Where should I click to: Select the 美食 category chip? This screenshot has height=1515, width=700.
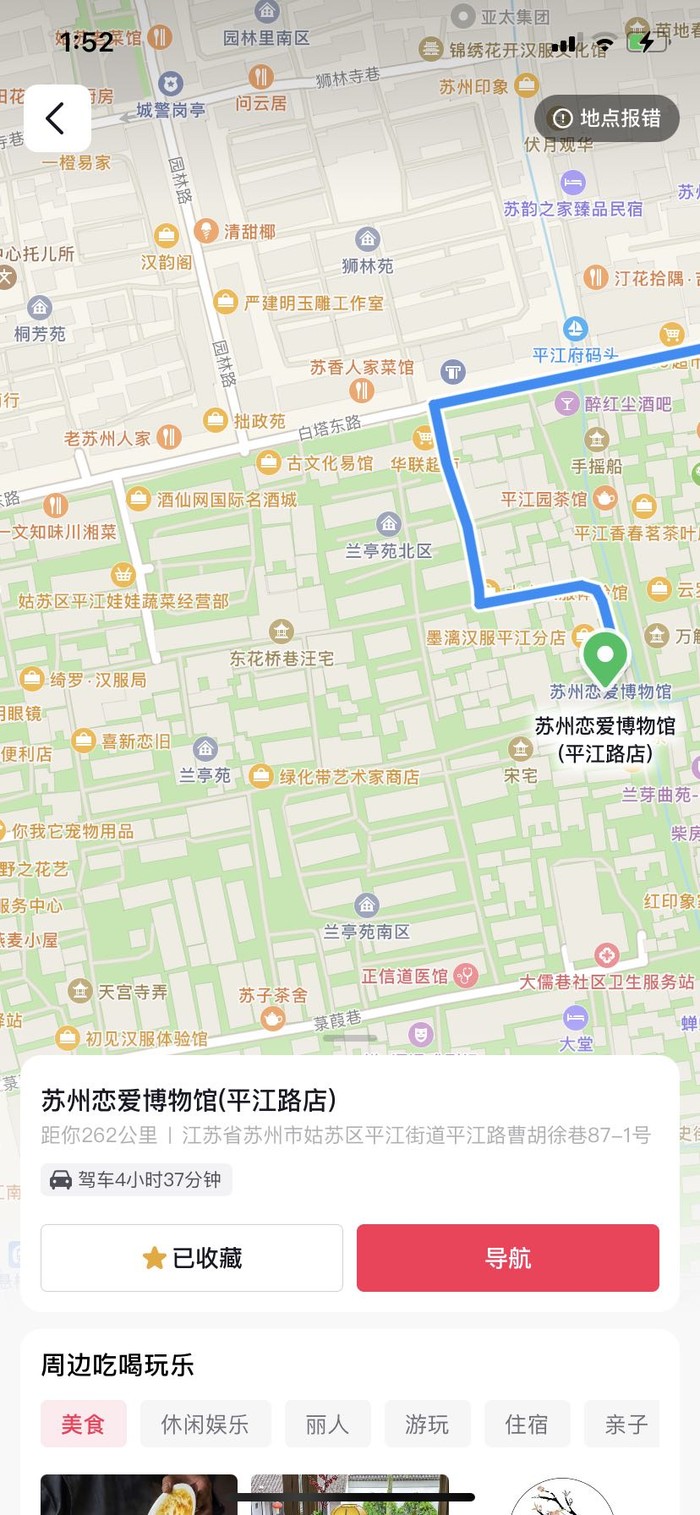click(83, 1424)
